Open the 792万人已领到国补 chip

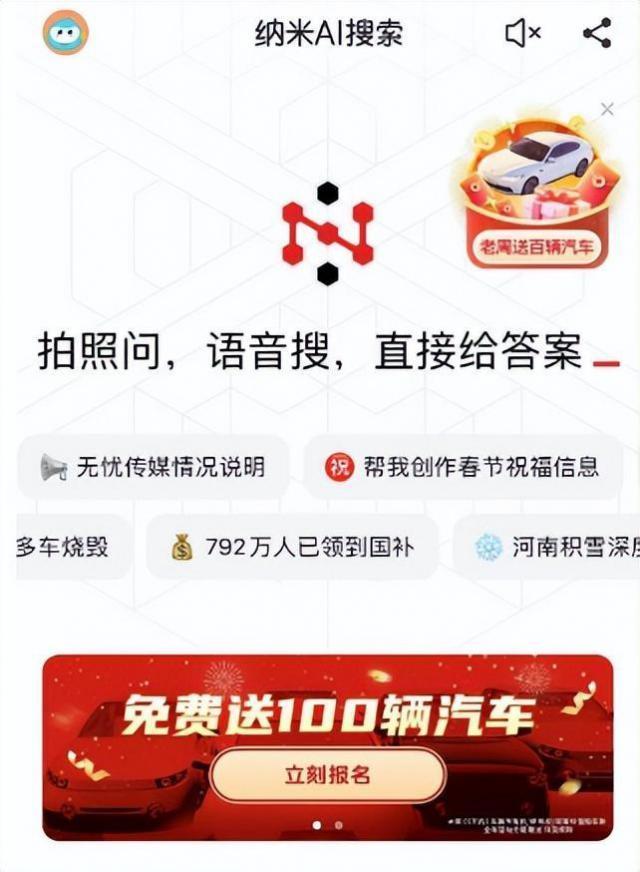click(292, 547)
